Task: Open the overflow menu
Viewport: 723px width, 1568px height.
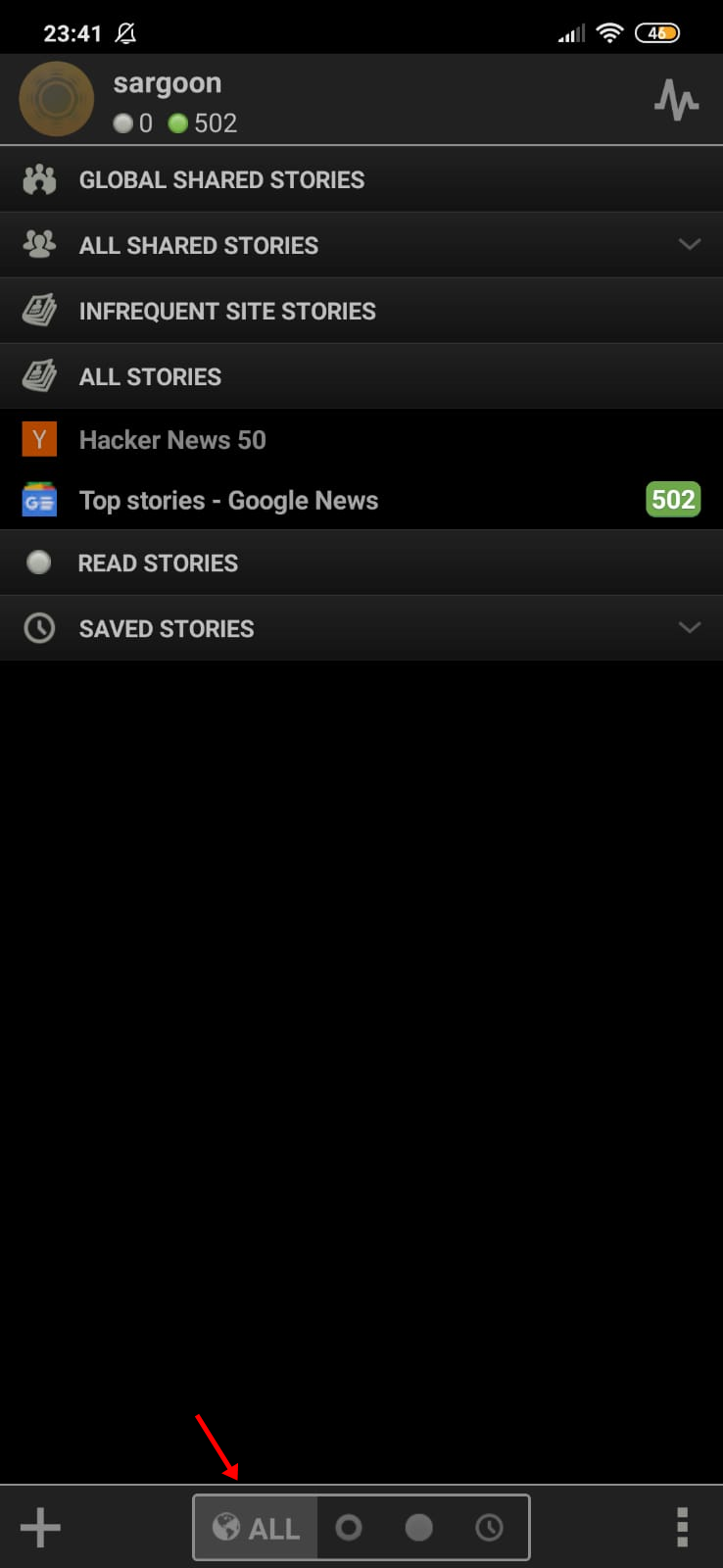Action: [683, 1528]
